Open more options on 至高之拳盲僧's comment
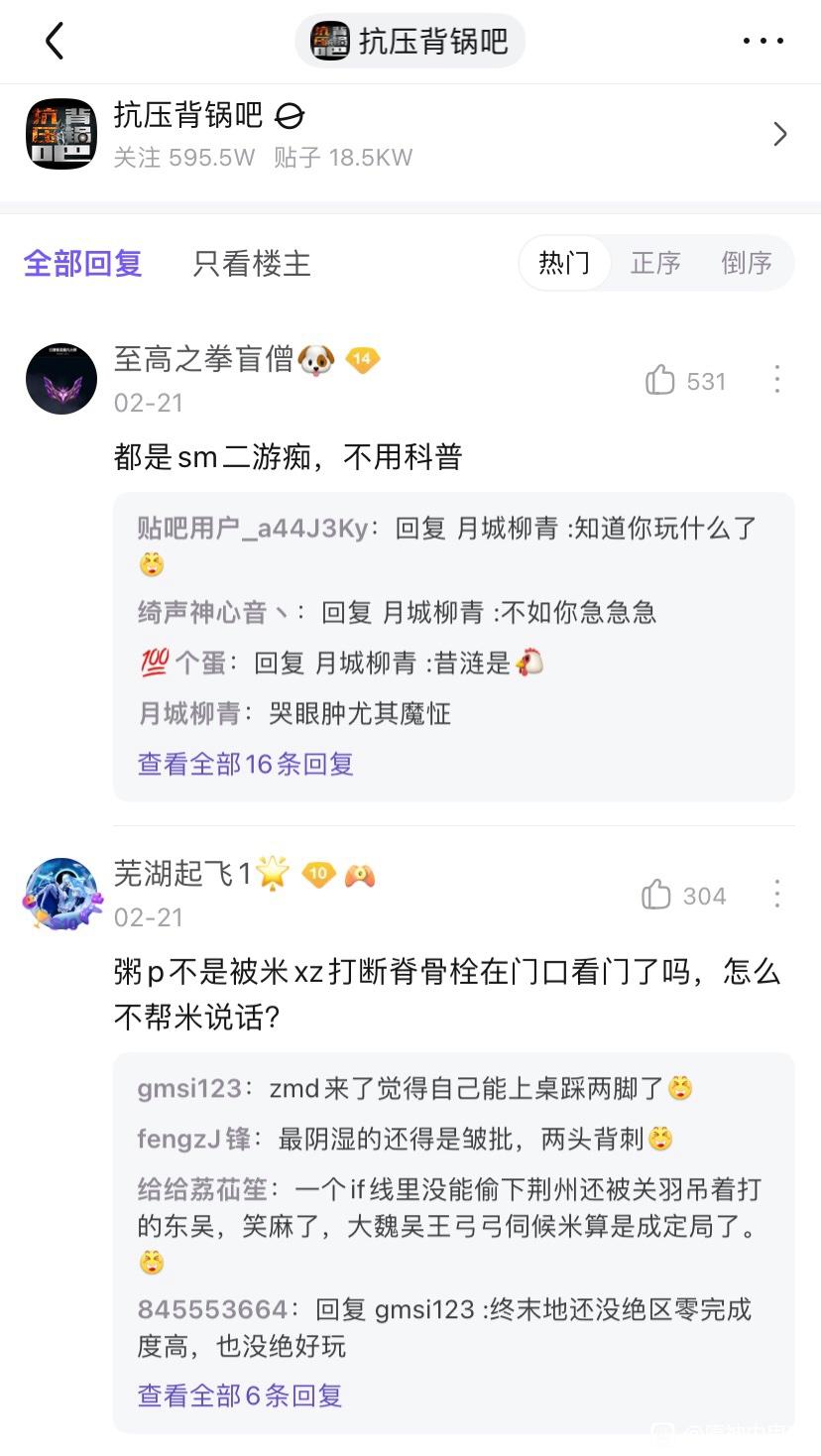The image size is (821, 1456). (776, 379)
